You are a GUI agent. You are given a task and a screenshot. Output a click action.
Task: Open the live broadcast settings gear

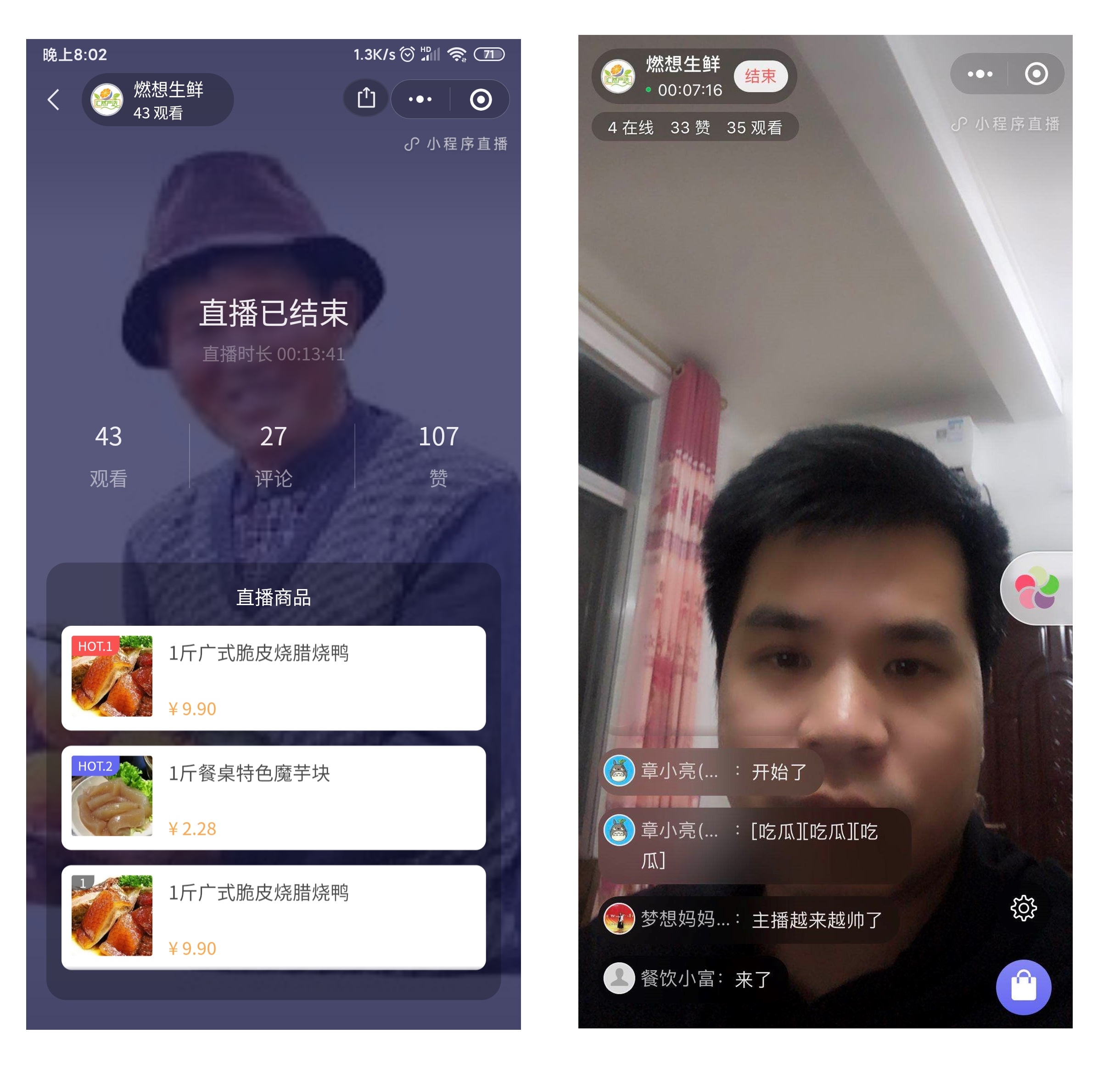click(x=1023, y=908)
